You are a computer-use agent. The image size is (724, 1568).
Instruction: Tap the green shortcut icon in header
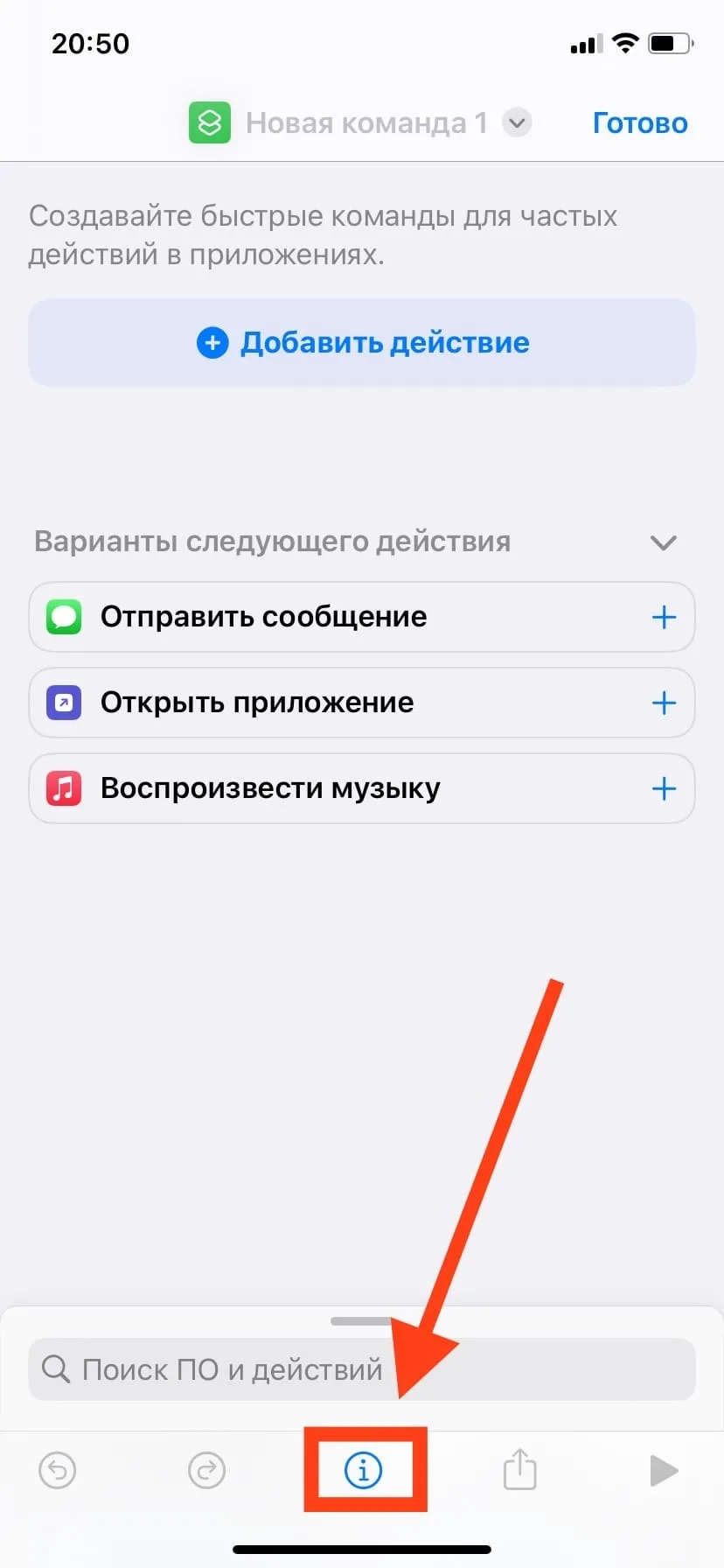pos(210,122)
